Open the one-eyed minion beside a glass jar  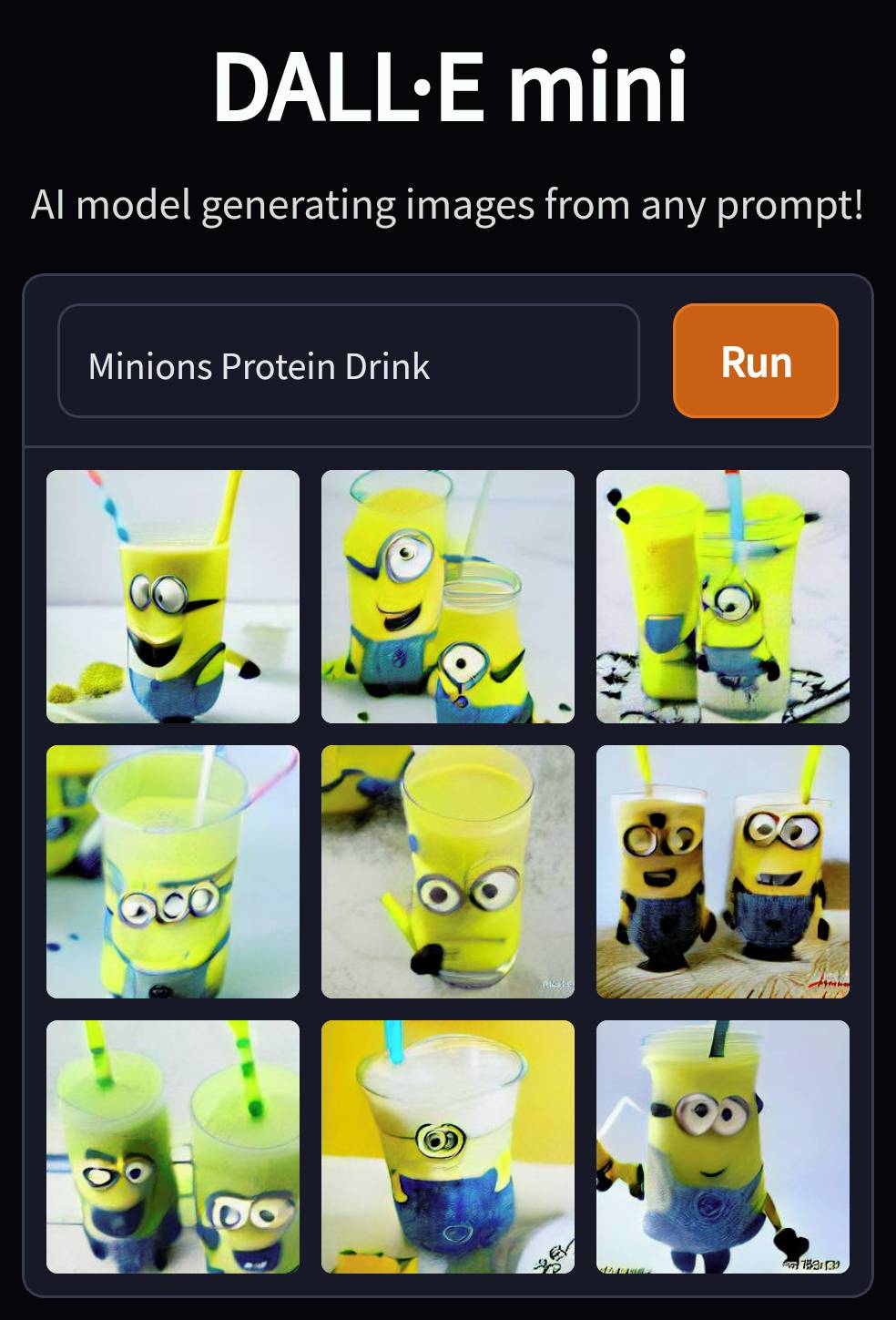[x=448, y=597]
